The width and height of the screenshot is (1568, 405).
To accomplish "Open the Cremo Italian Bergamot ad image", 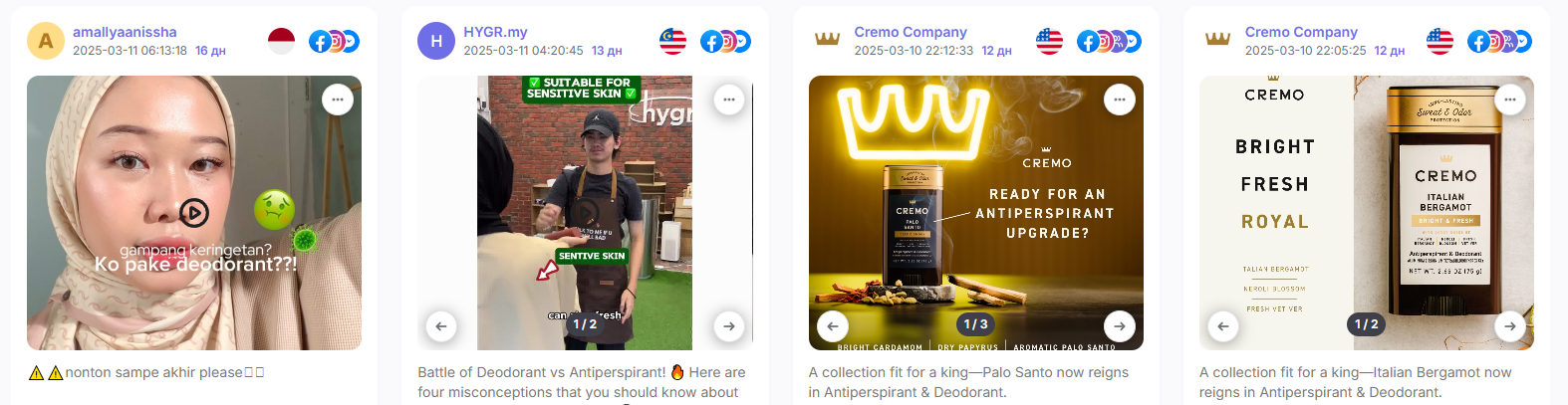I will coord(1366,219).
